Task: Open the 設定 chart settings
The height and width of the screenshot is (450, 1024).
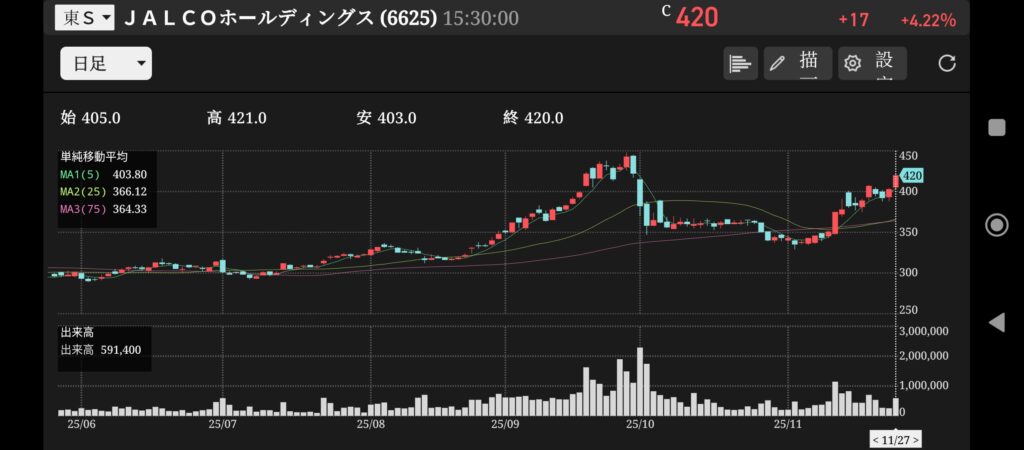Action: (x=872, y=64)
